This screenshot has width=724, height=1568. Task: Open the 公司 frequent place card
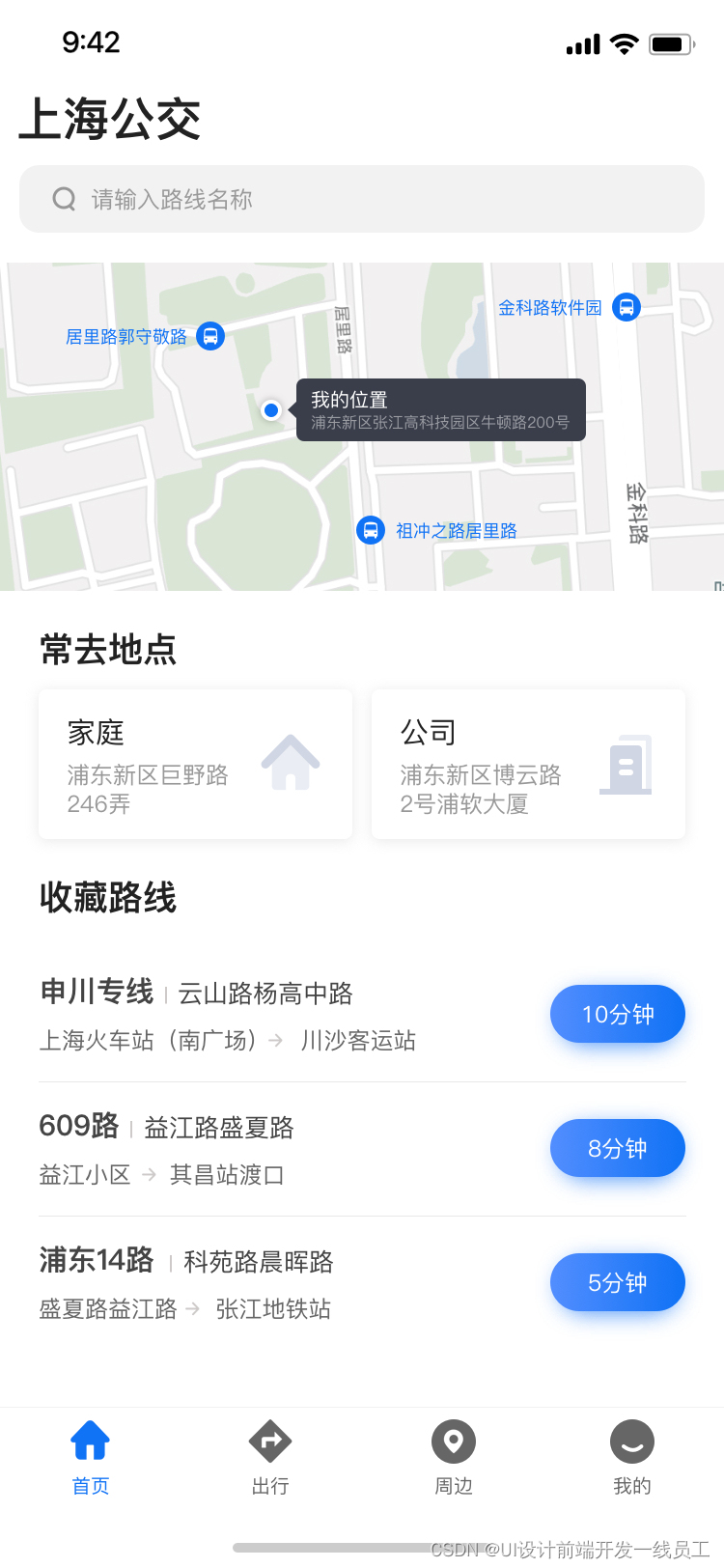click(528, 764)
